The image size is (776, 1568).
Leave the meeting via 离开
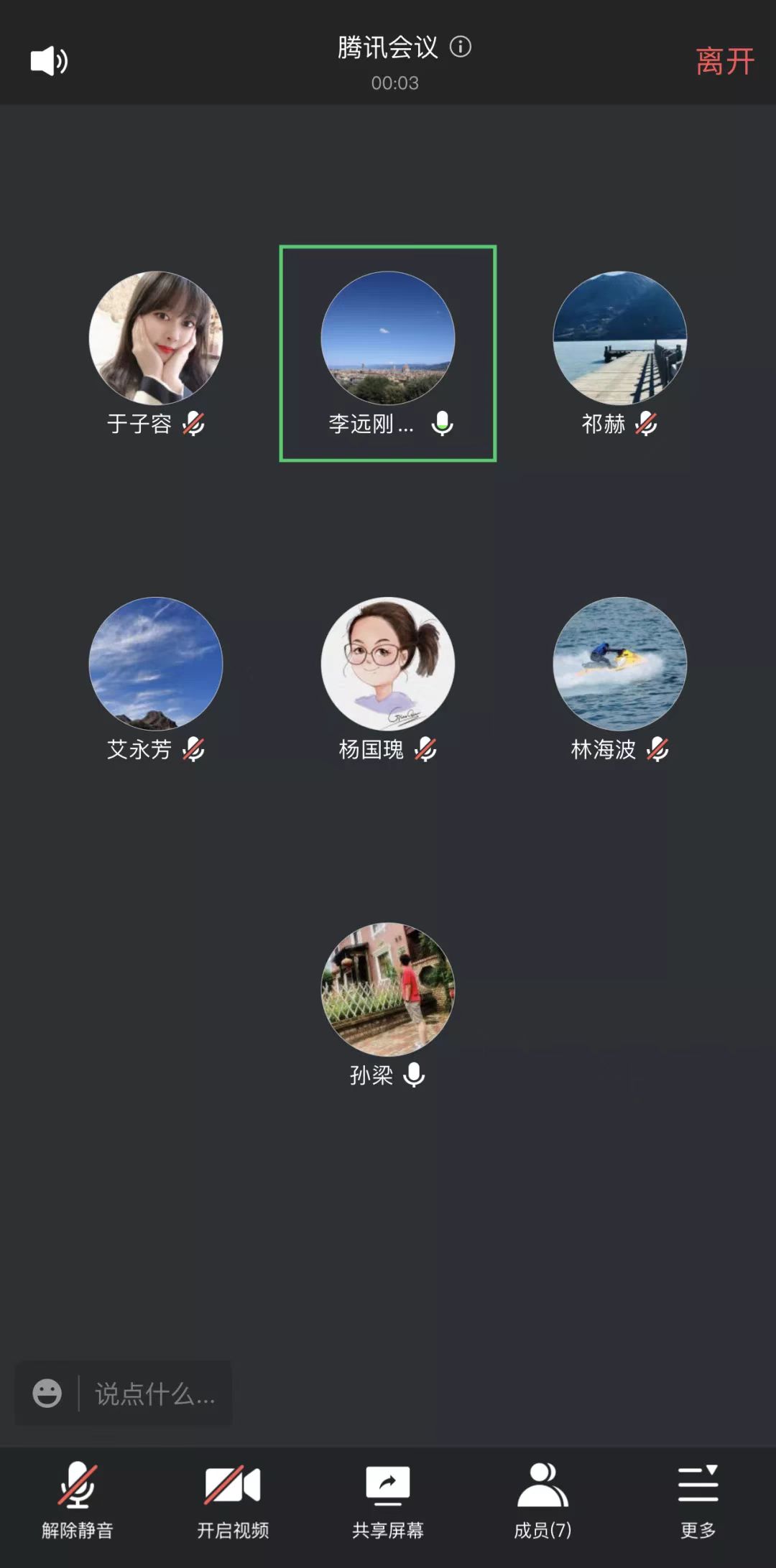click(x=724, y=62)
